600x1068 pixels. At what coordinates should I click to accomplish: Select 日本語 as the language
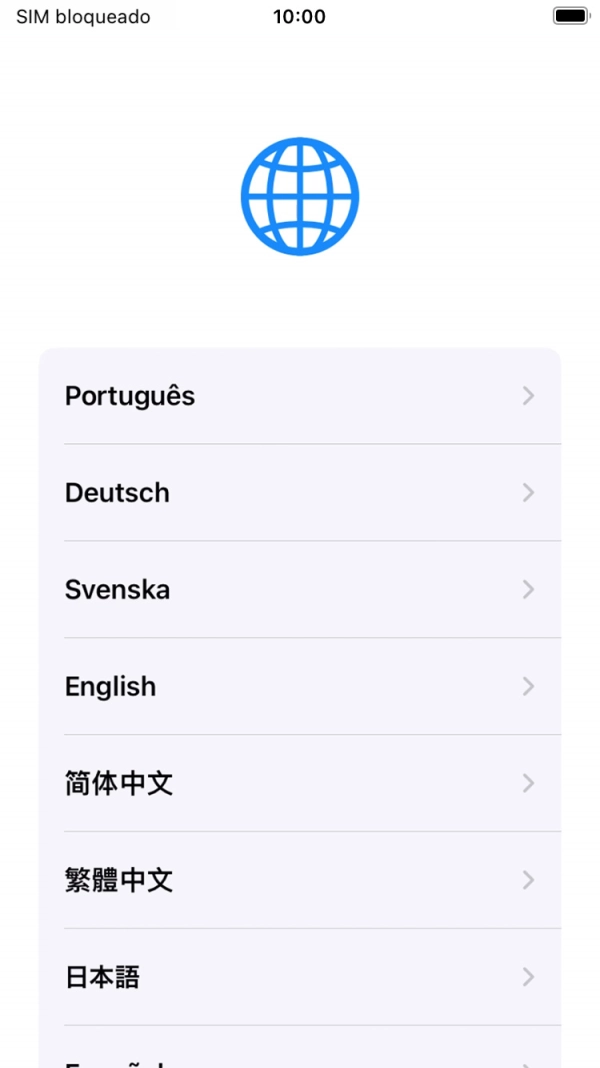coord(300,977)
